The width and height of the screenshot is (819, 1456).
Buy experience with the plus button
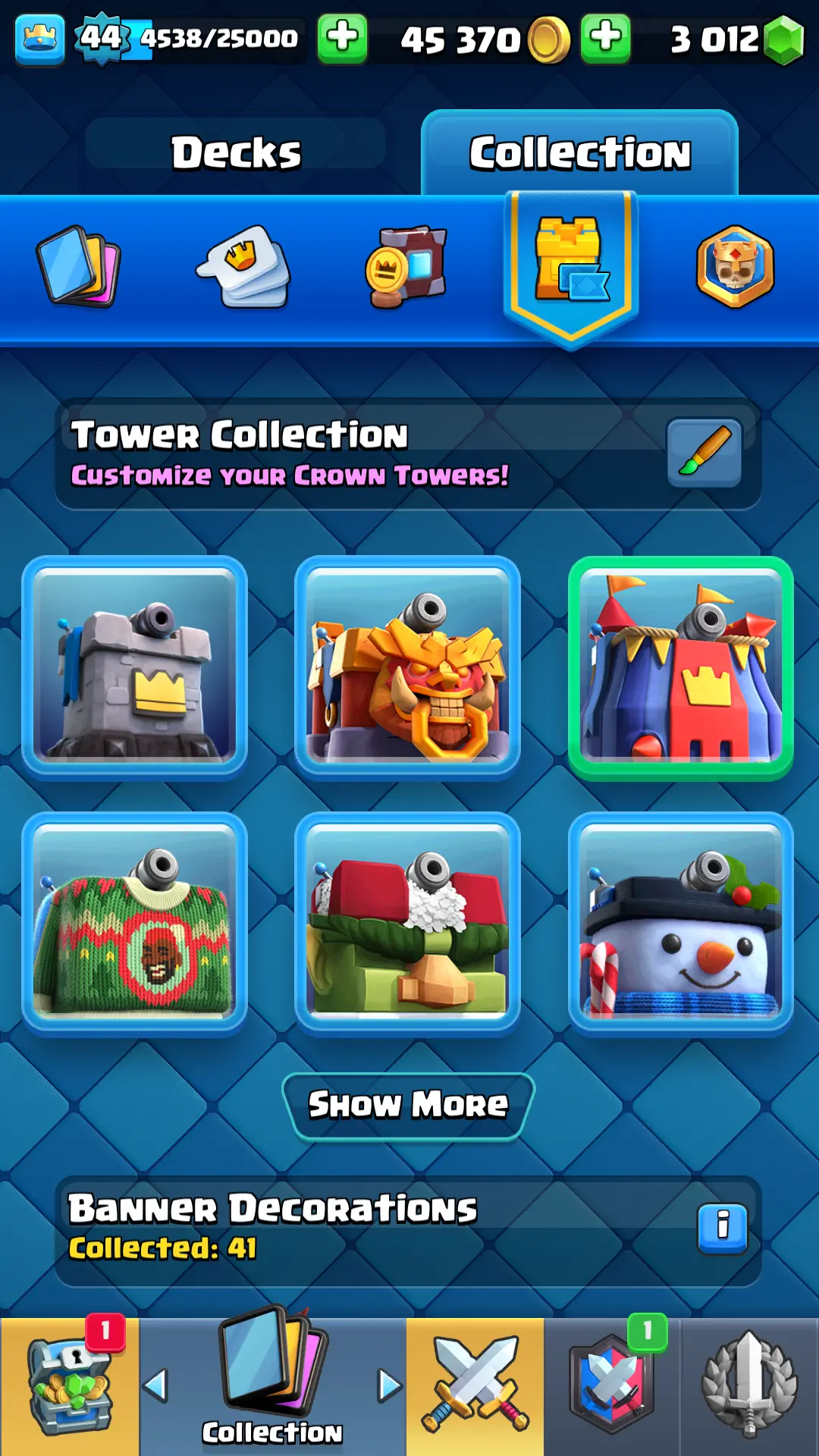[x=342, y=37]
